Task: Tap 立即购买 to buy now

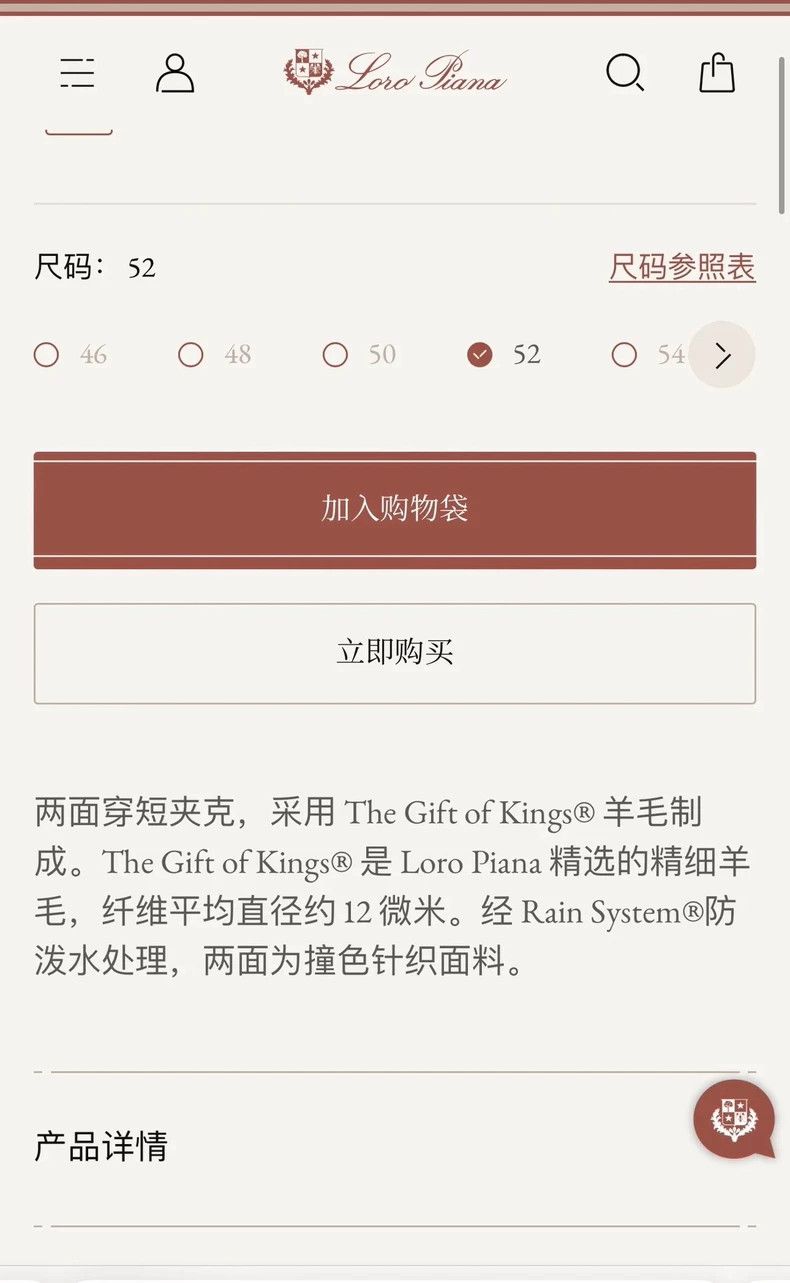Action: 395,653
